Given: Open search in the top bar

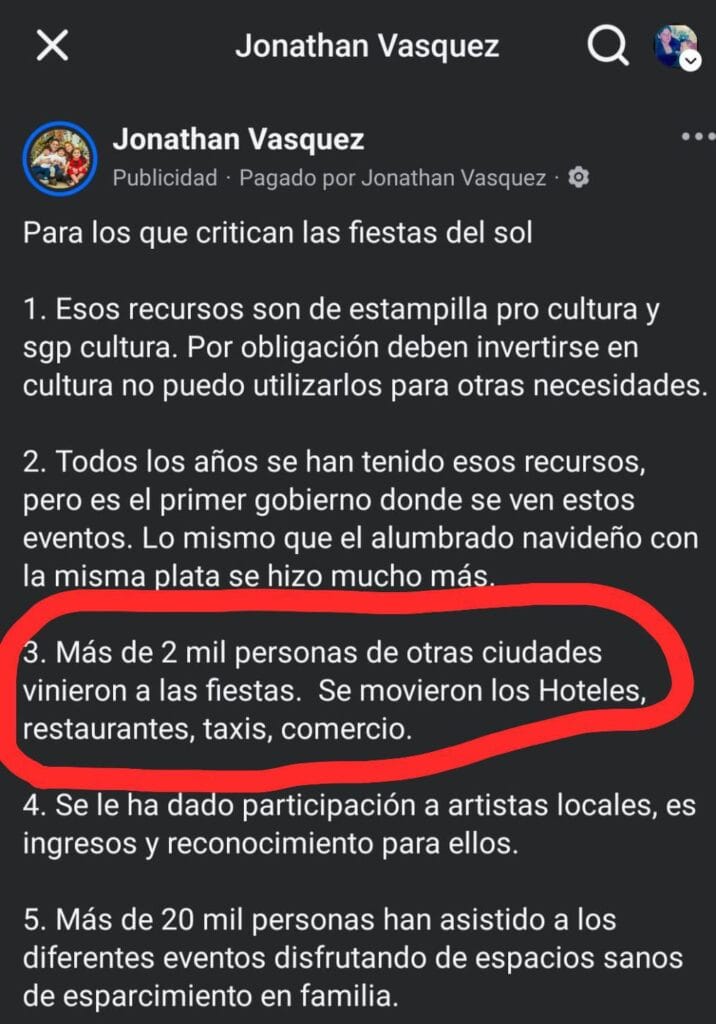Looking at the screenshot, I should coord(606,46).
